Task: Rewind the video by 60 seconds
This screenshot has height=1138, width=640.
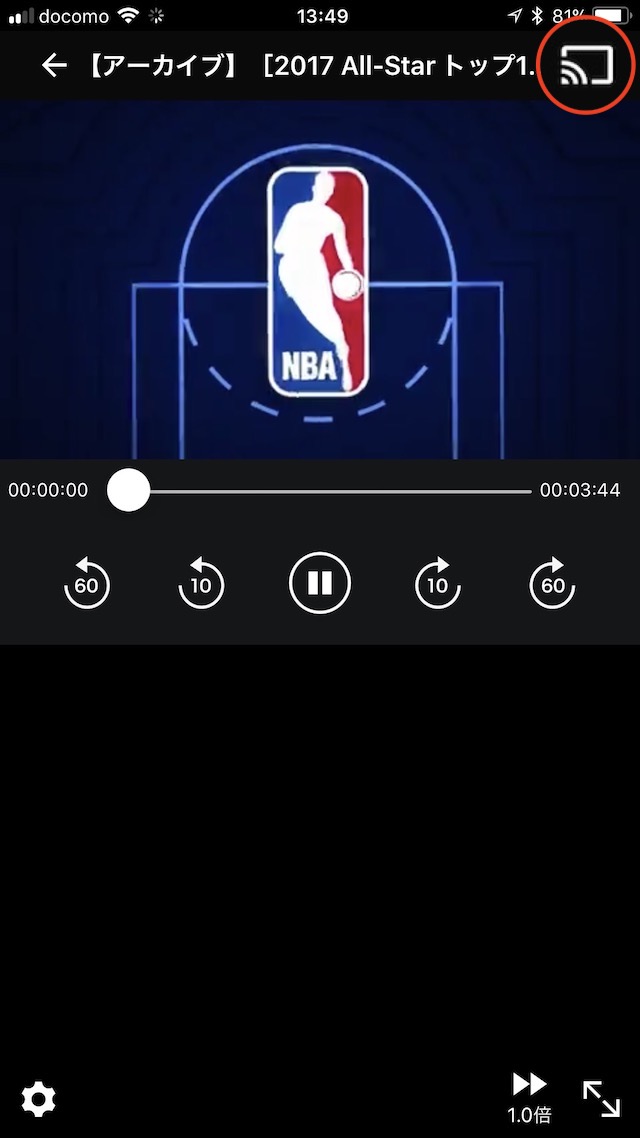Action: coord(87,583)
